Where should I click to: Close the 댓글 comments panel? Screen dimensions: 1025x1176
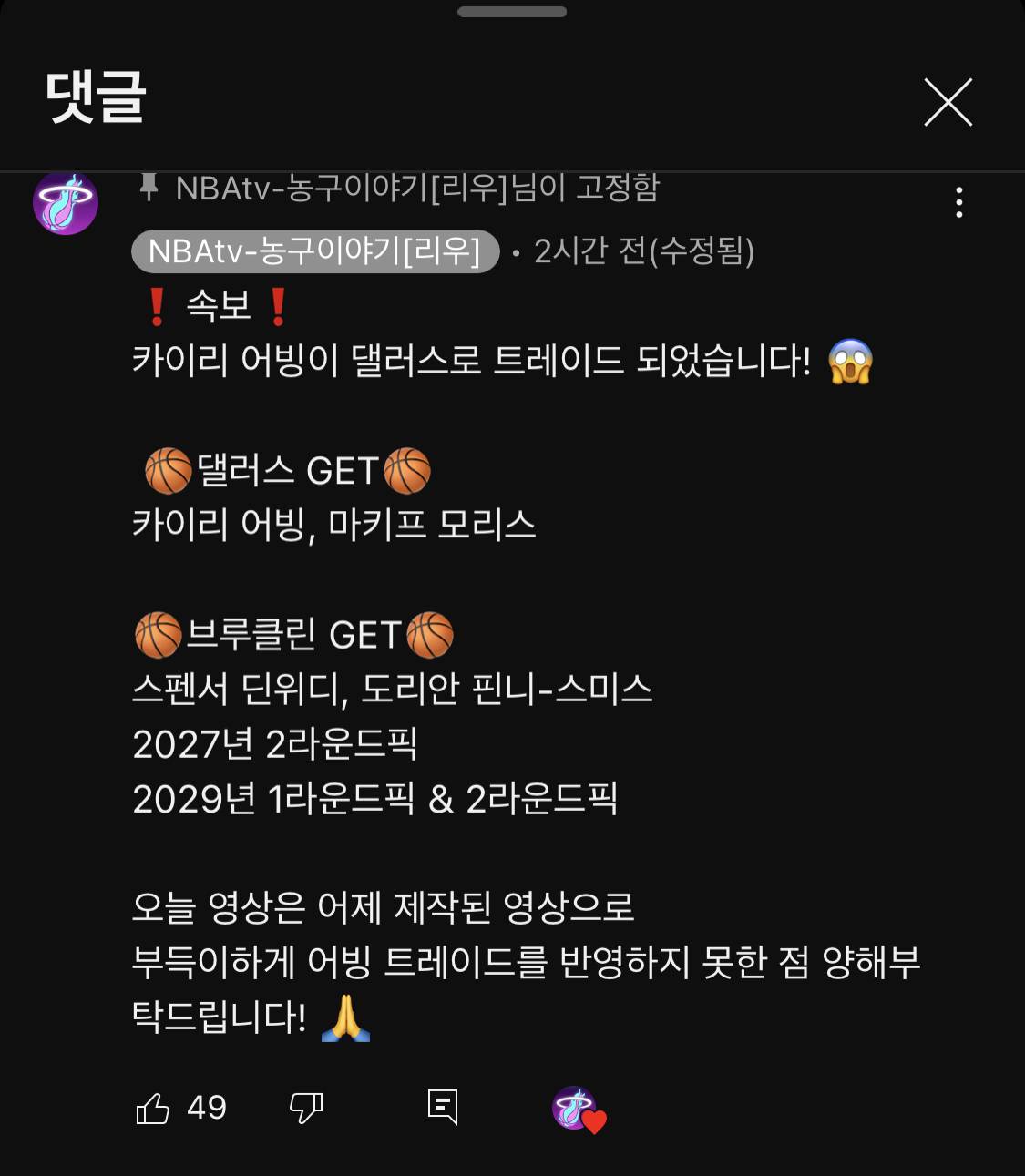pos(948,102)
